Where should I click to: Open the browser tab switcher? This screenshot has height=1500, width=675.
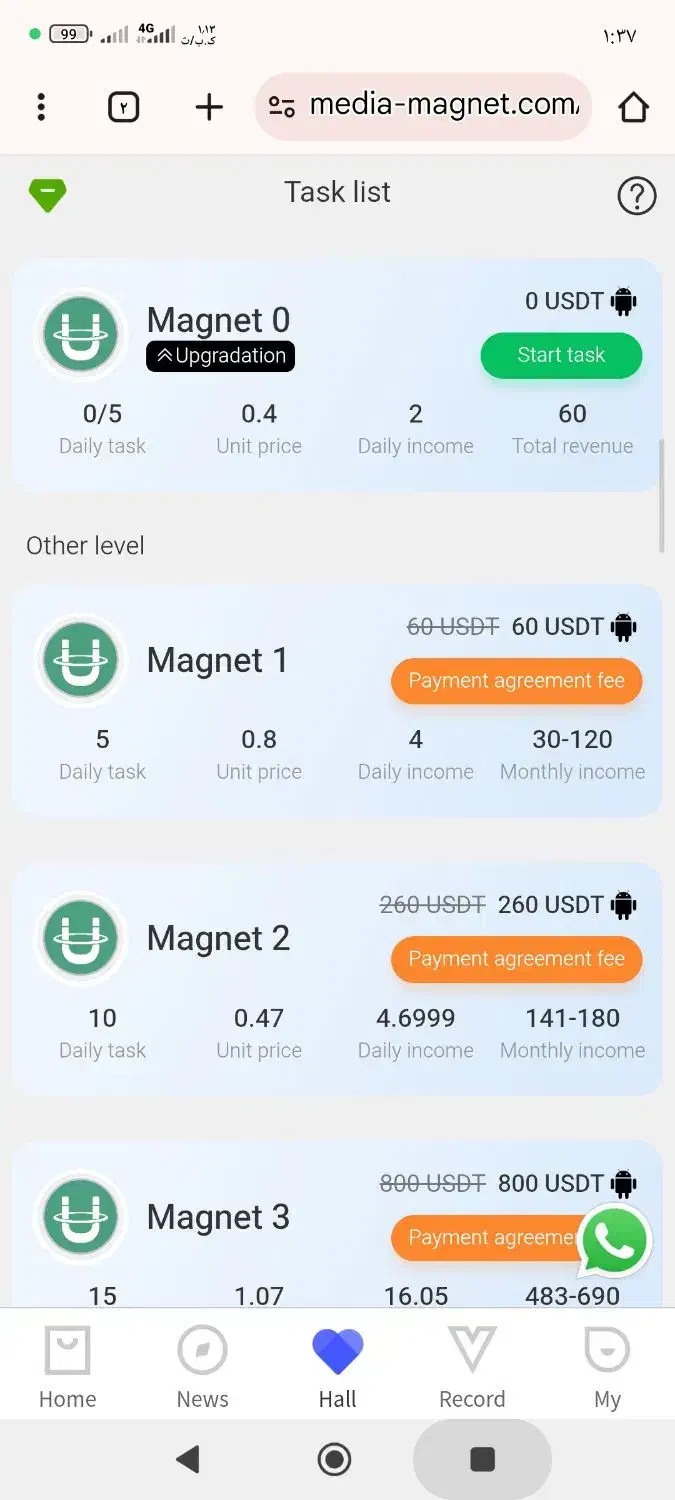[123, 107]
